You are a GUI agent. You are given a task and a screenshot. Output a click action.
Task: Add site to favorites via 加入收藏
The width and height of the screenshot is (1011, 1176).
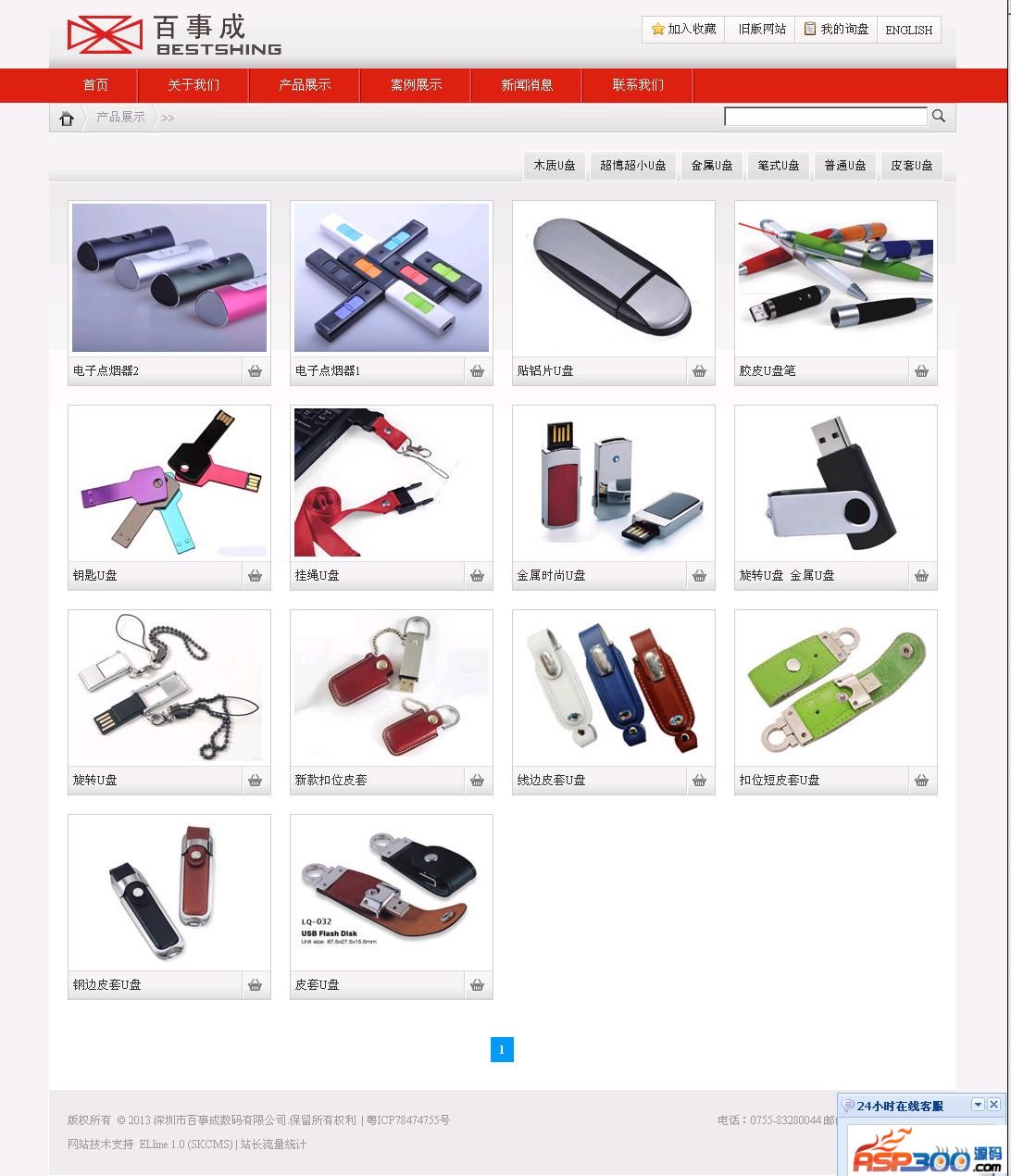pyautogui.click(x=683, y=30)
